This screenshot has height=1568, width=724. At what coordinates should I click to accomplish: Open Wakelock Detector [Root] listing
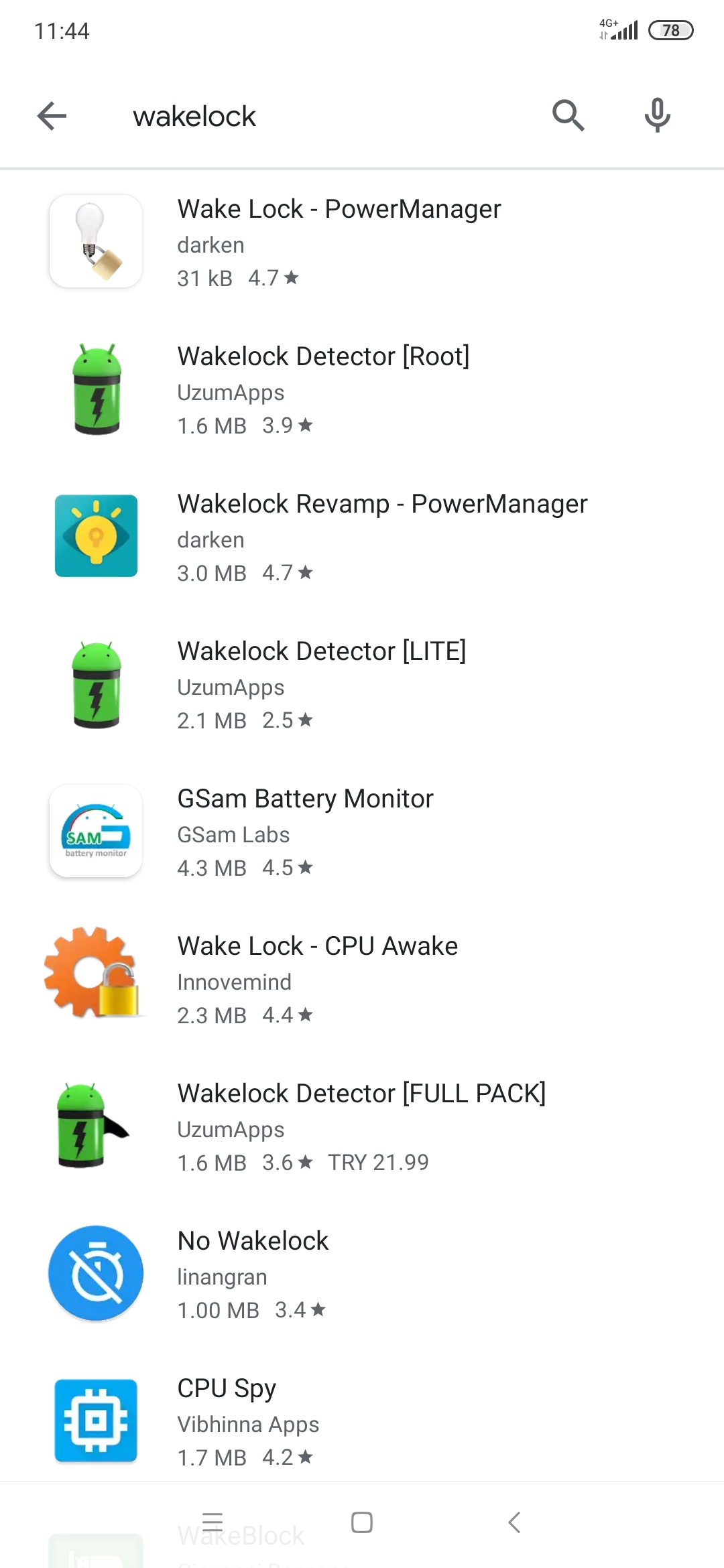click(362, 389)
